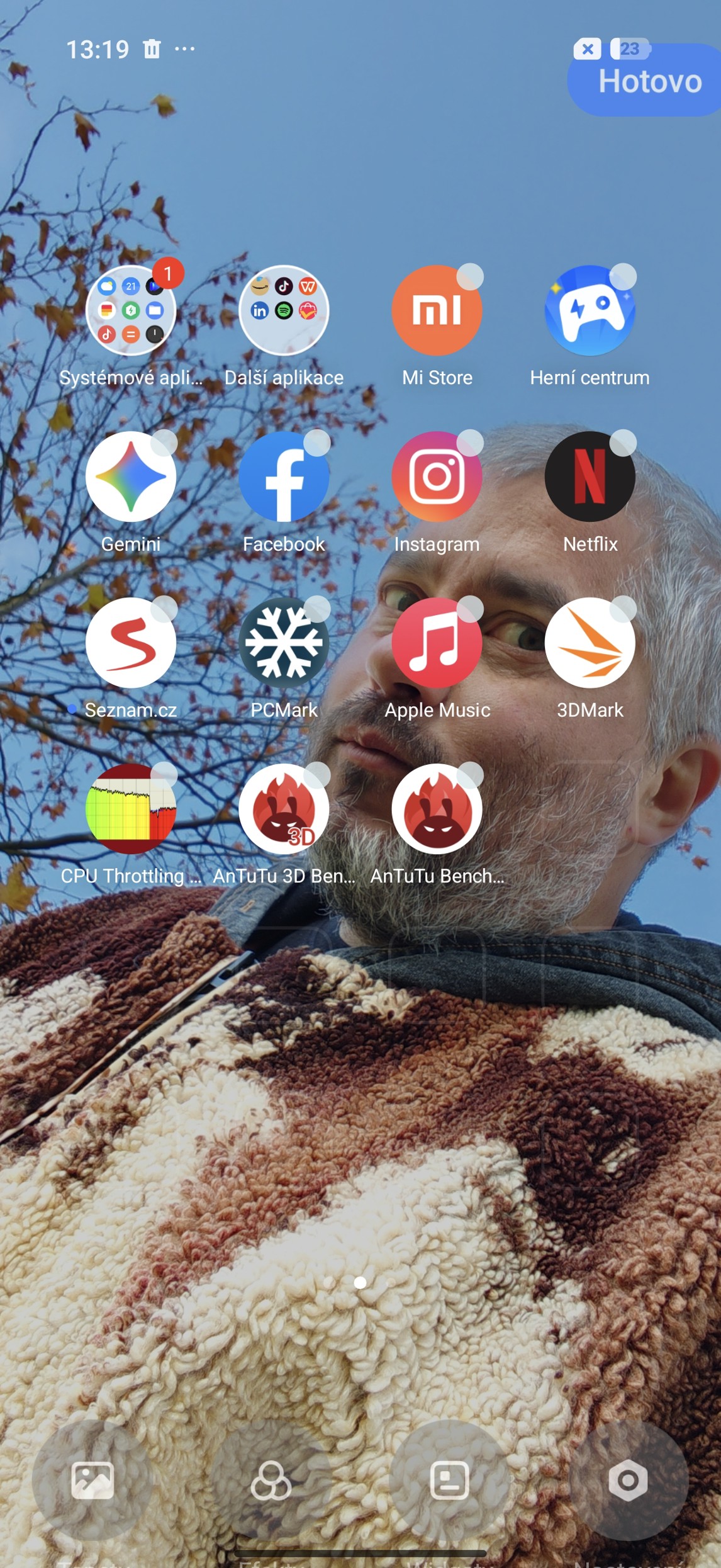
Task: Select the Seznam.cz app icon
Action: click(x=131, y=643)
